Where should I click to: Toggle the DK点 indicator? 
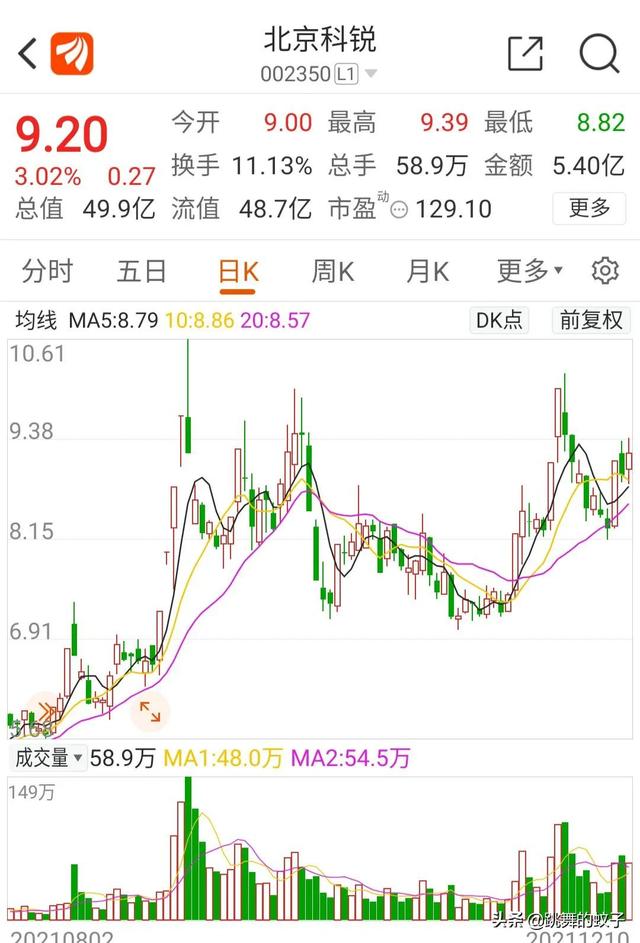pos(499,320)
